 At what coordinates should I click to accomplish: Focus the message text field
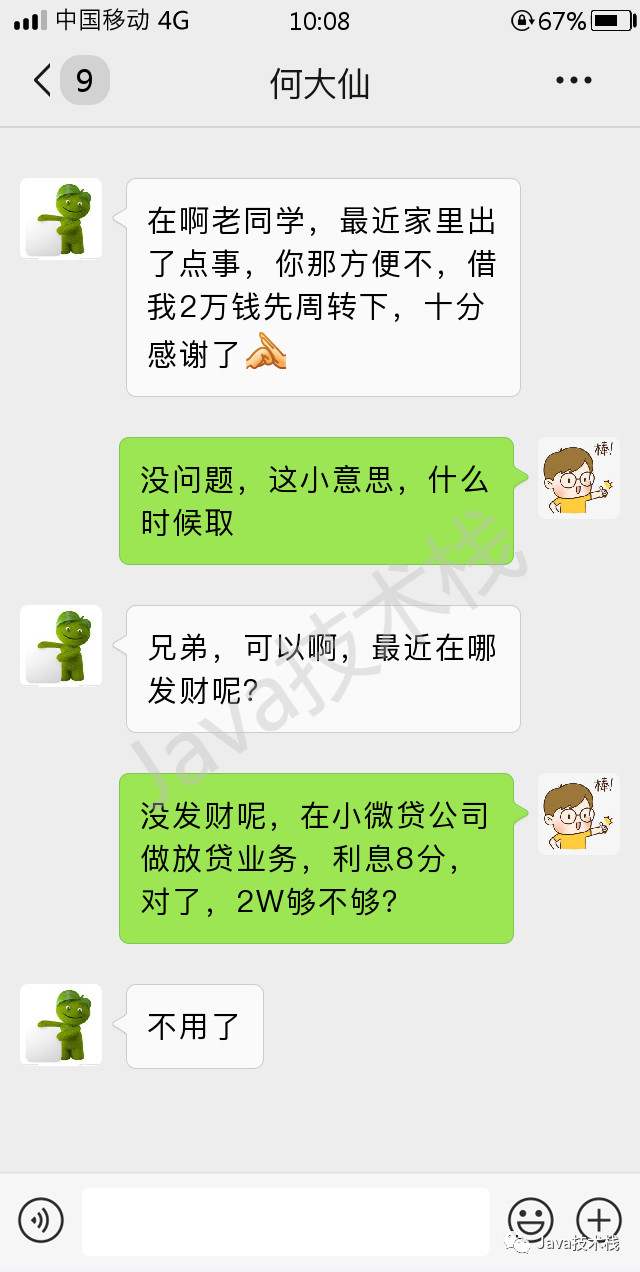click(x=285, y=1221)
